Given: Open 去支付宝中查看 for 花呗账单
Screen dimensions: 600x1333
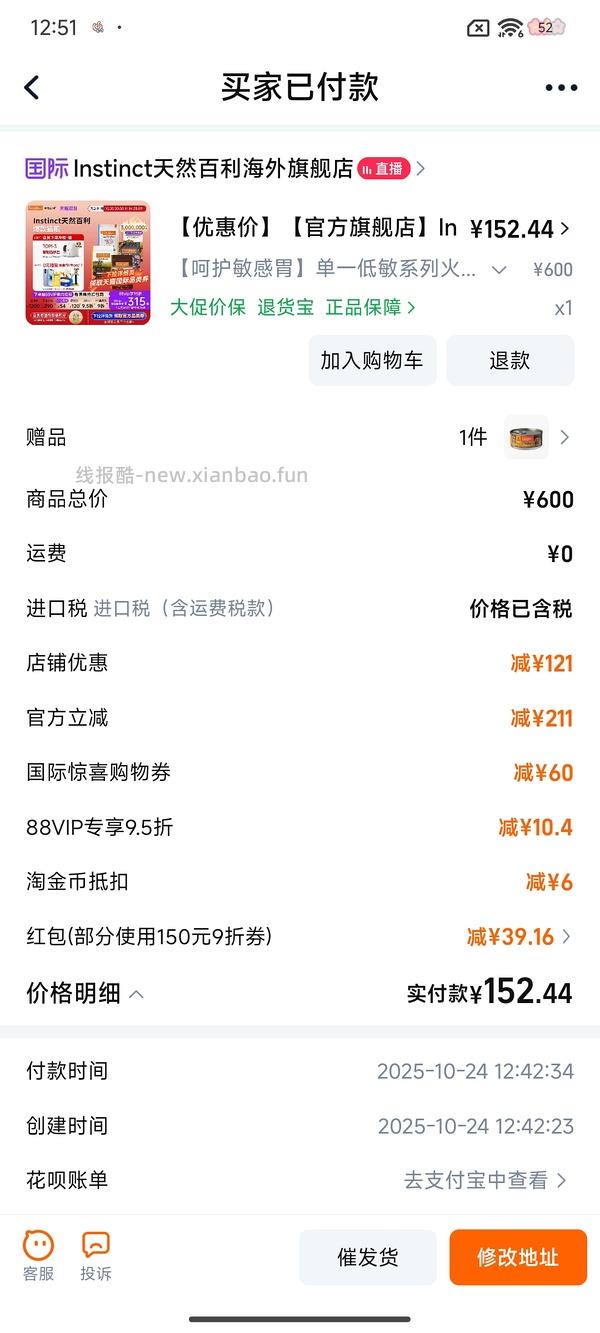Looking at the screenshot, I should [484, 1180].
